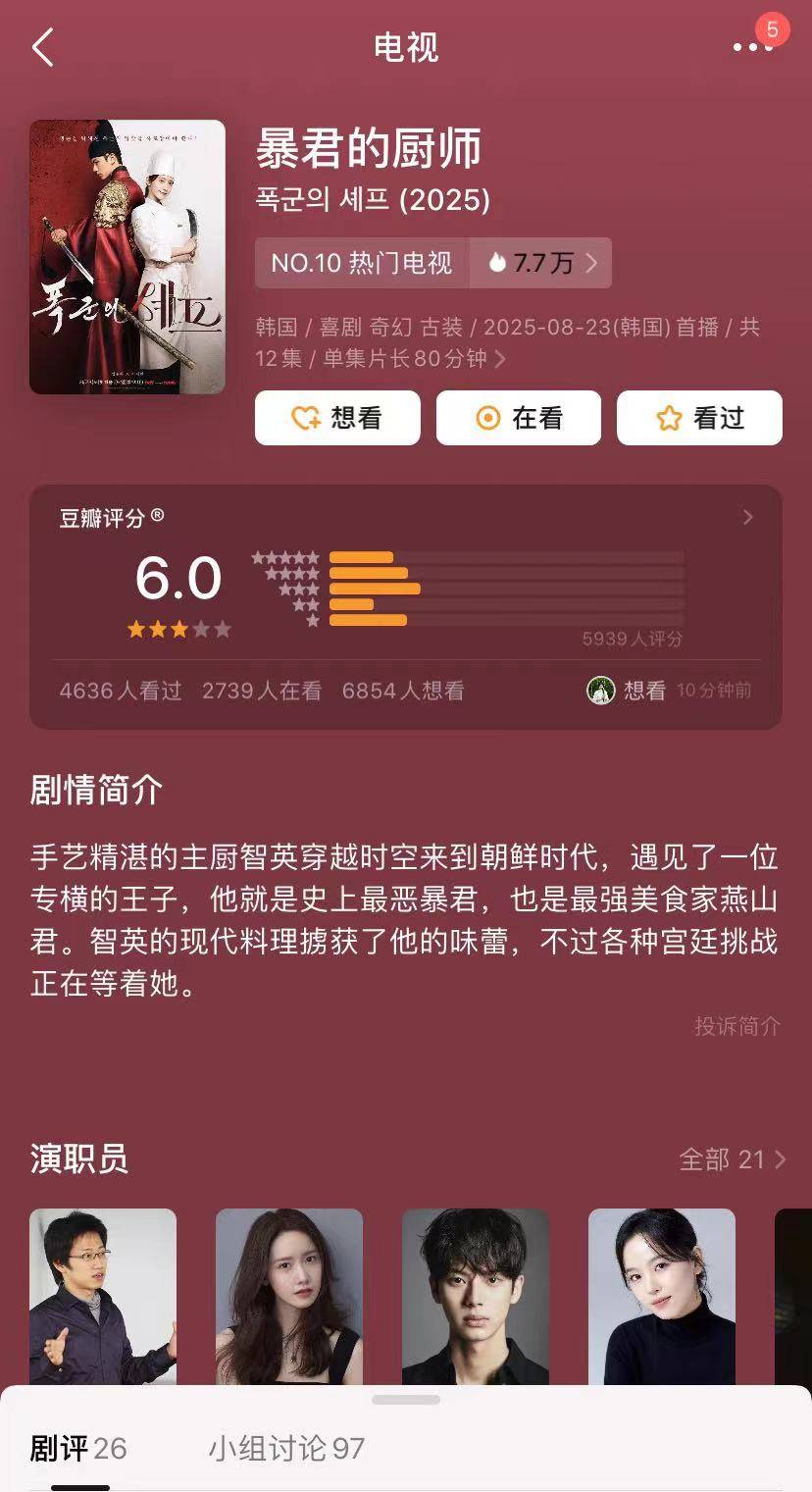812x1492 pixels.
Task: Mark the show as 看过
Action: [699, 418]
